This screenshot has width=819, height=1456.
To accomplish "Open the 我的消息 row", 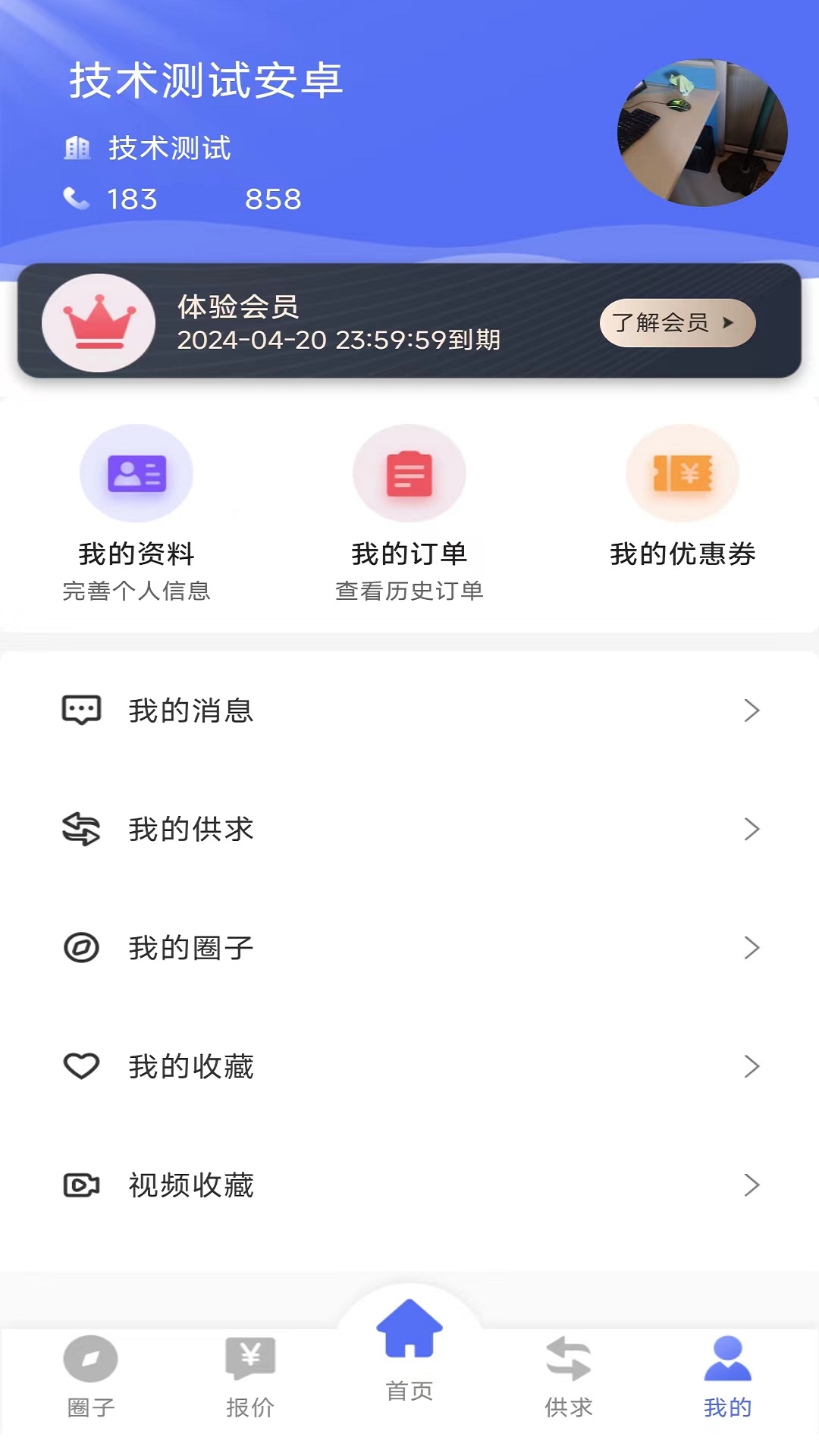I will click(409, 711).
